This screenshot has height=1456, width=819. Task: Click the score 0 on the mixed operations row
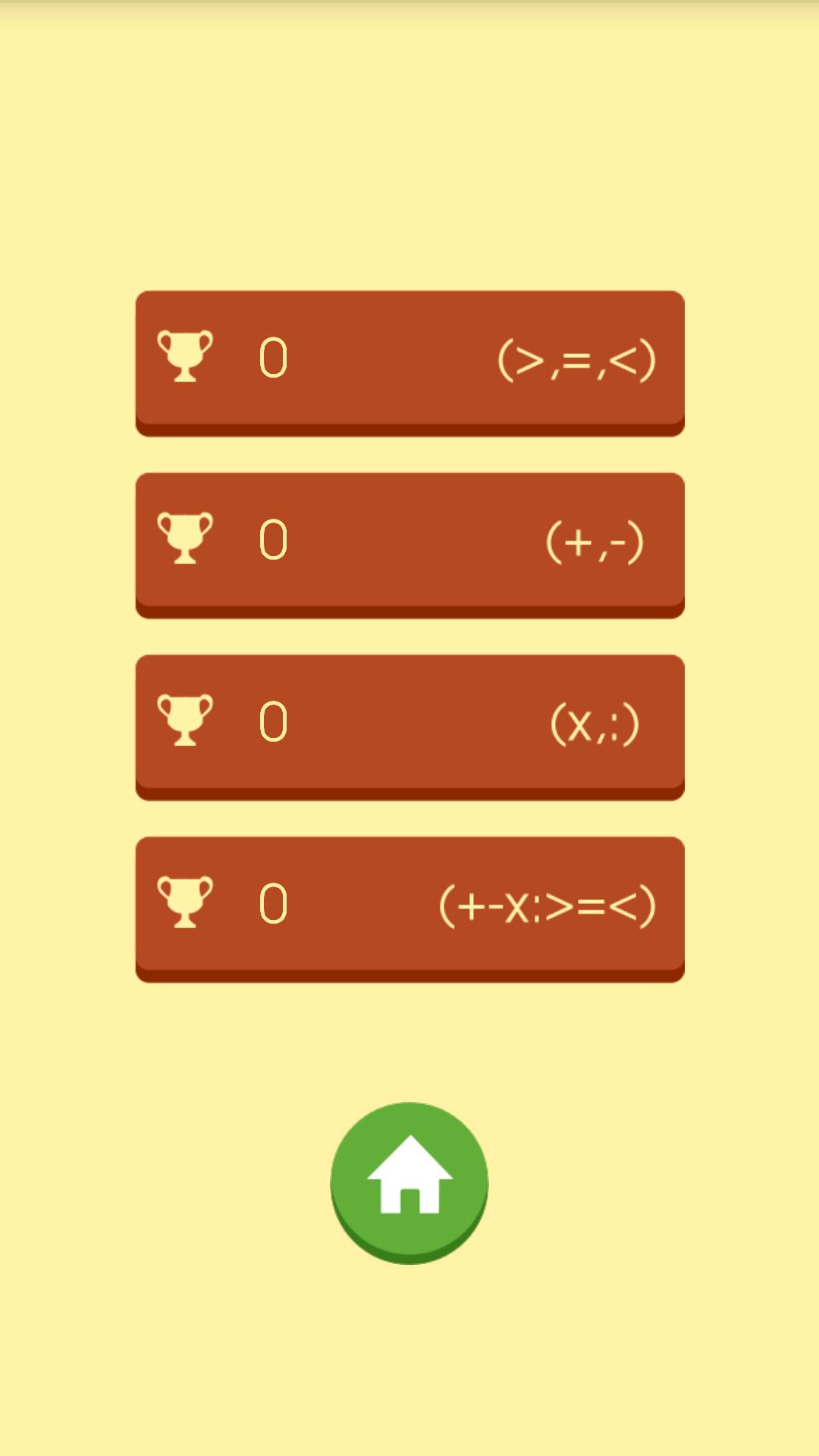[x=273, y=904]
